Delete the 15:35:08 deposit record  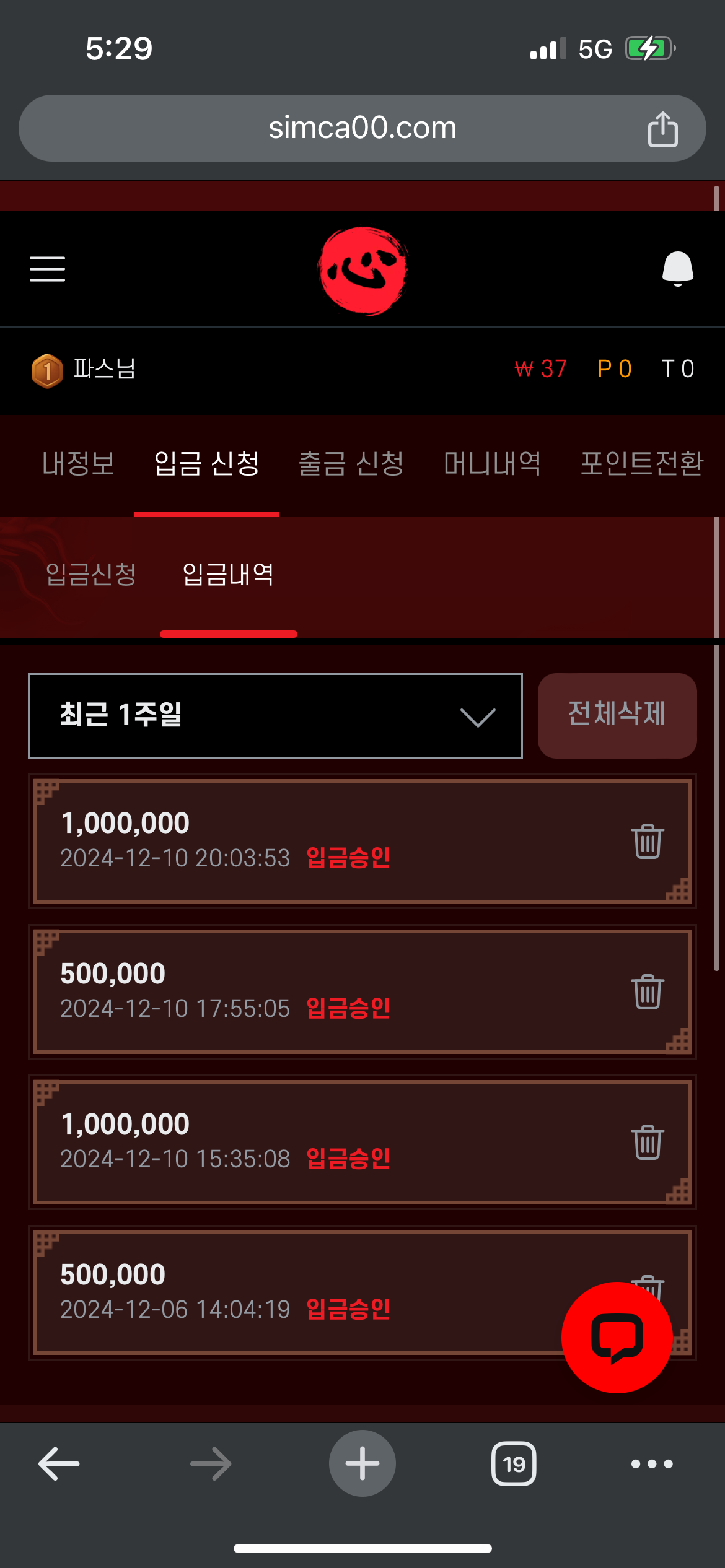point(648,1142)
